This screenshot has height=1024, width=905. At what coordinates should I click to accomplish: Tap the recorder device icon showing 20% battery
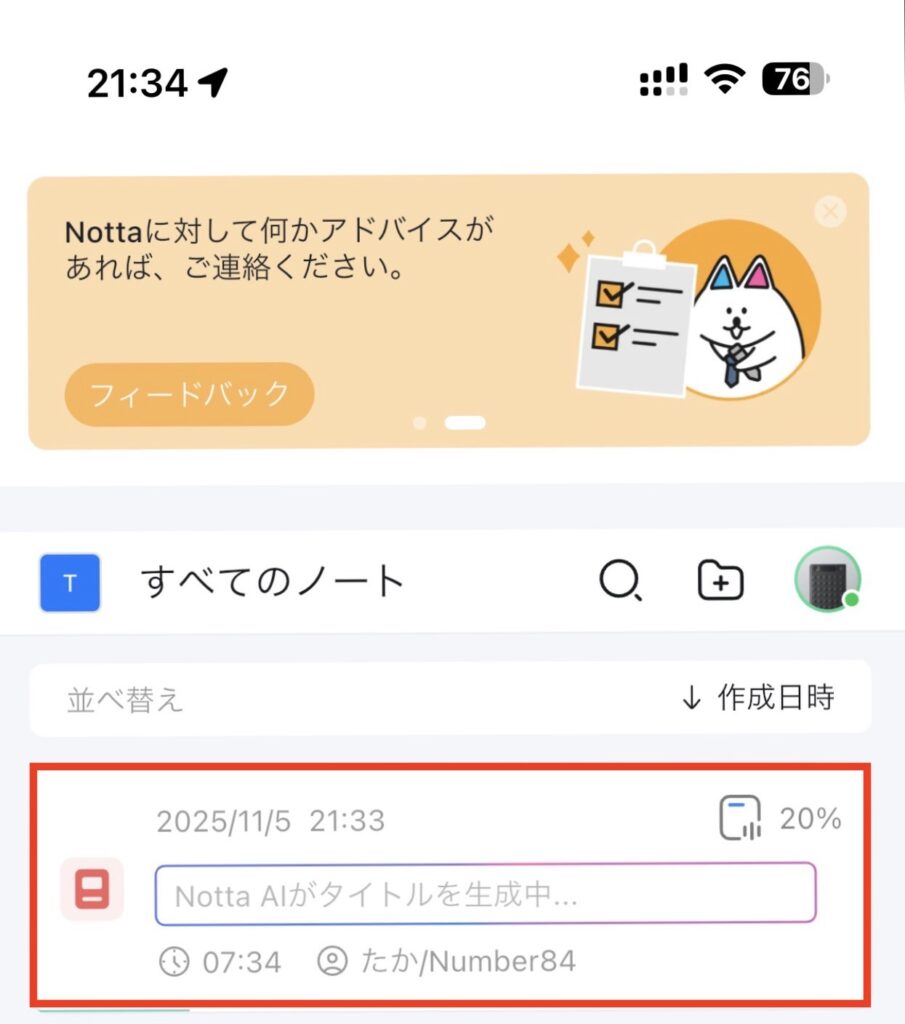point(741,819)
